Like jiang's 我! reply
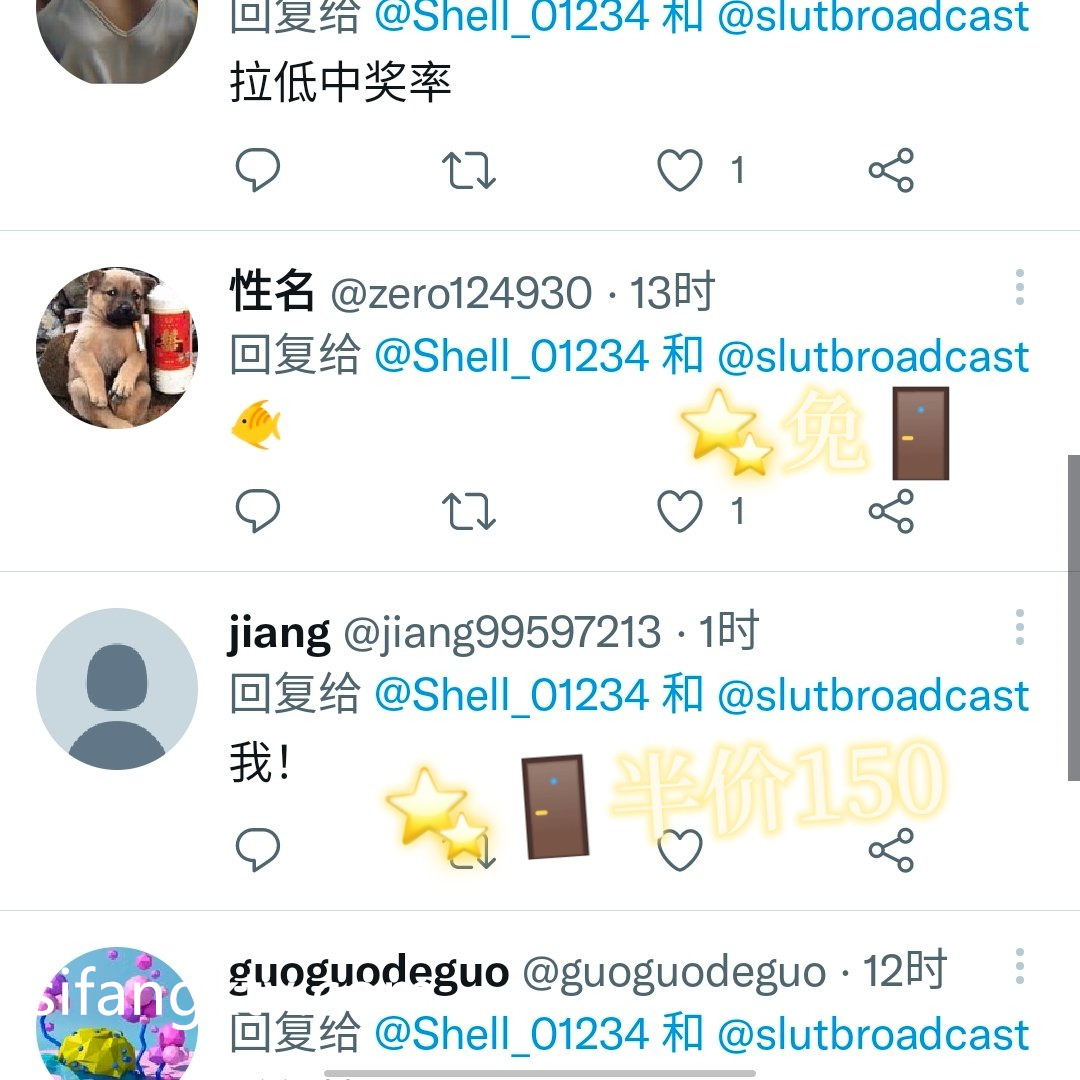The width and height of the screenshot is (1080, 1080). tap(680, 850)
